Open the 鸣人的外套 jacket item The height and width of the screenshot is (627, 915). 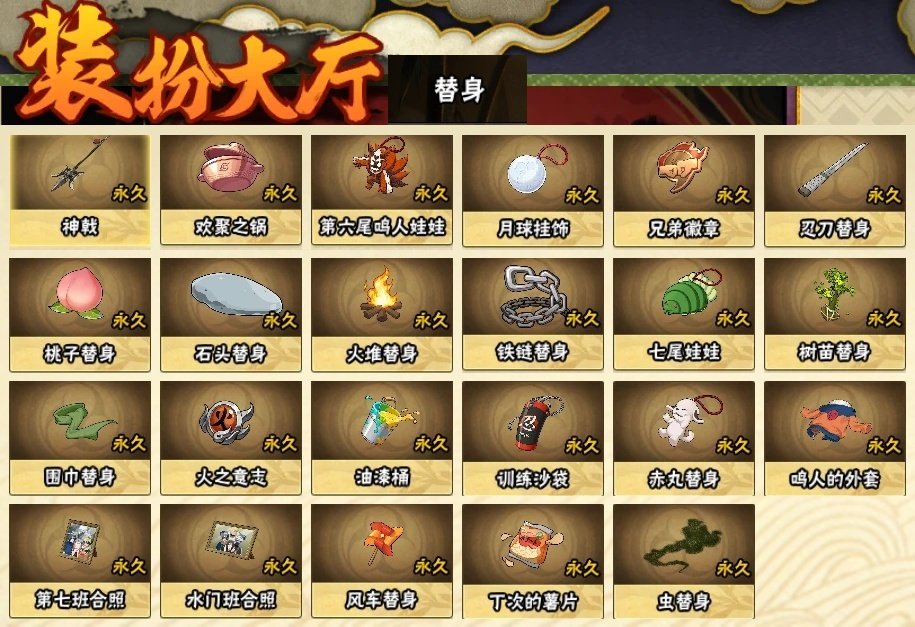(835, 437)
